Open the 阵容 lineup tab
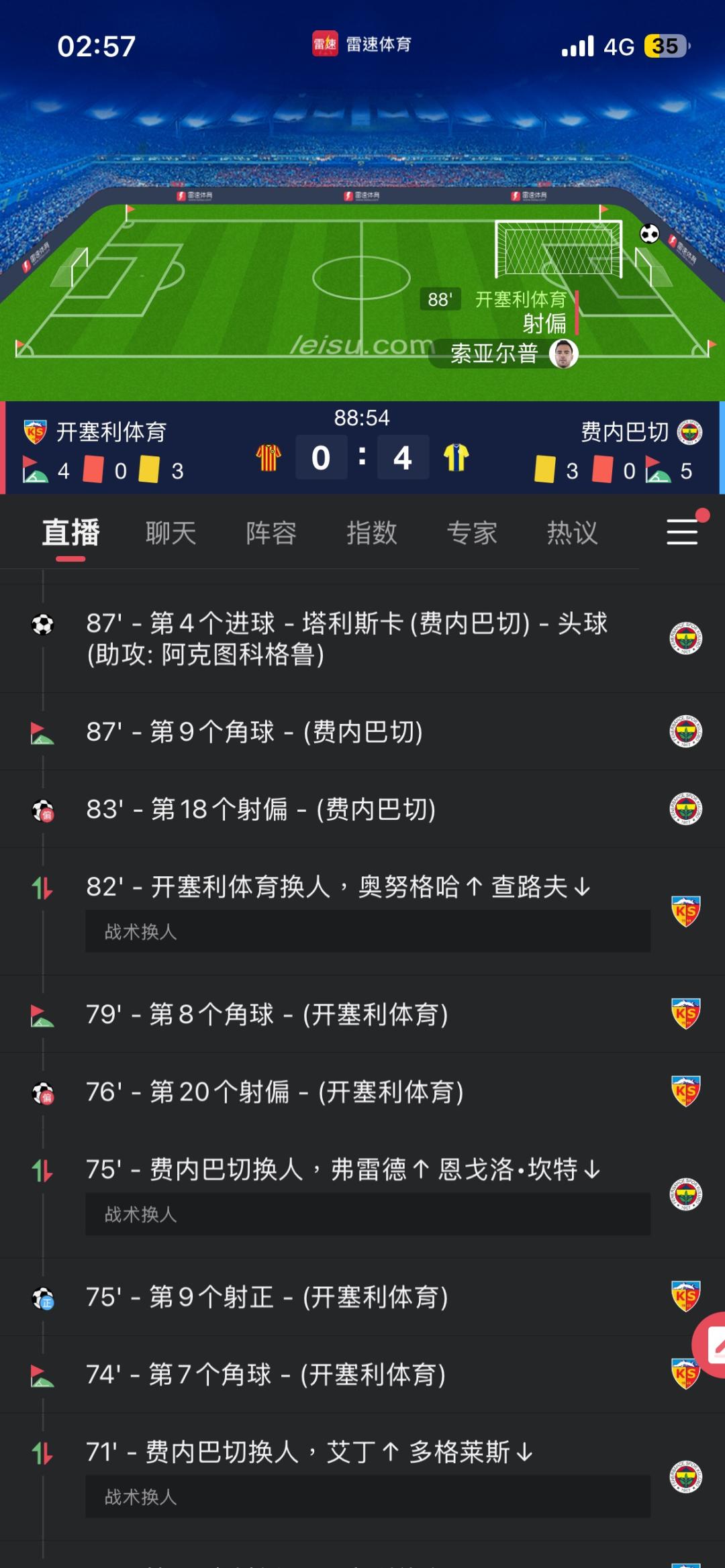The height and width of the screenshot is (1568, 725). tap(271, 533)
